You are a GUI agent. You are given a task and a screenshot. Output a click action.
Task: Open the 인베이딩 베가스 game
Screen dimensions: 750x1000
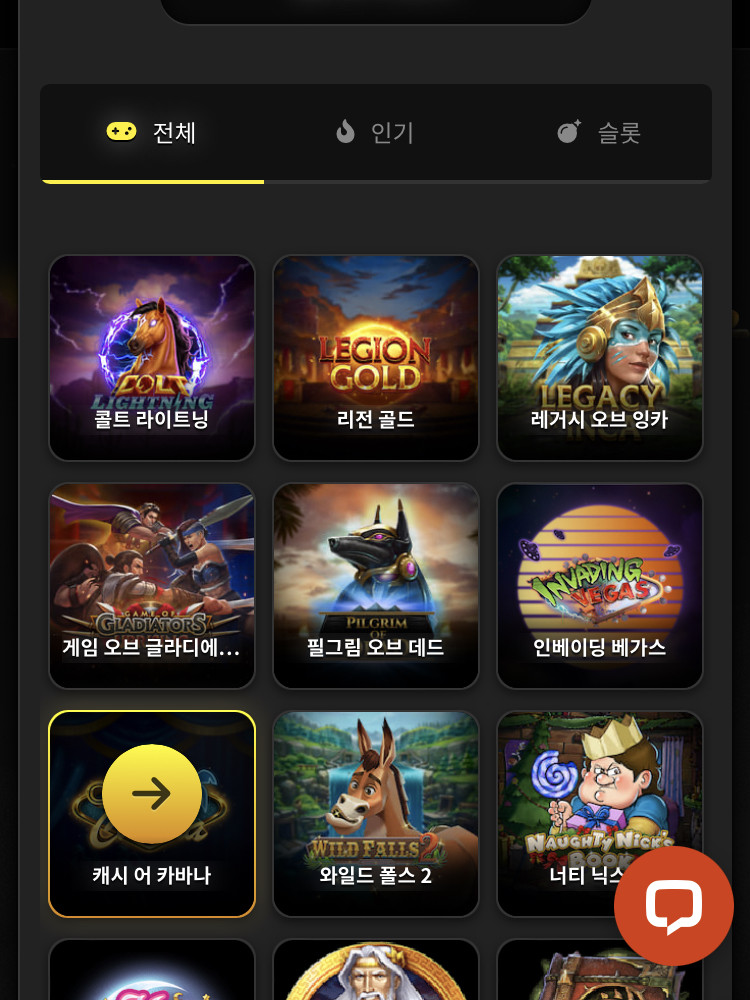point(600,585)
